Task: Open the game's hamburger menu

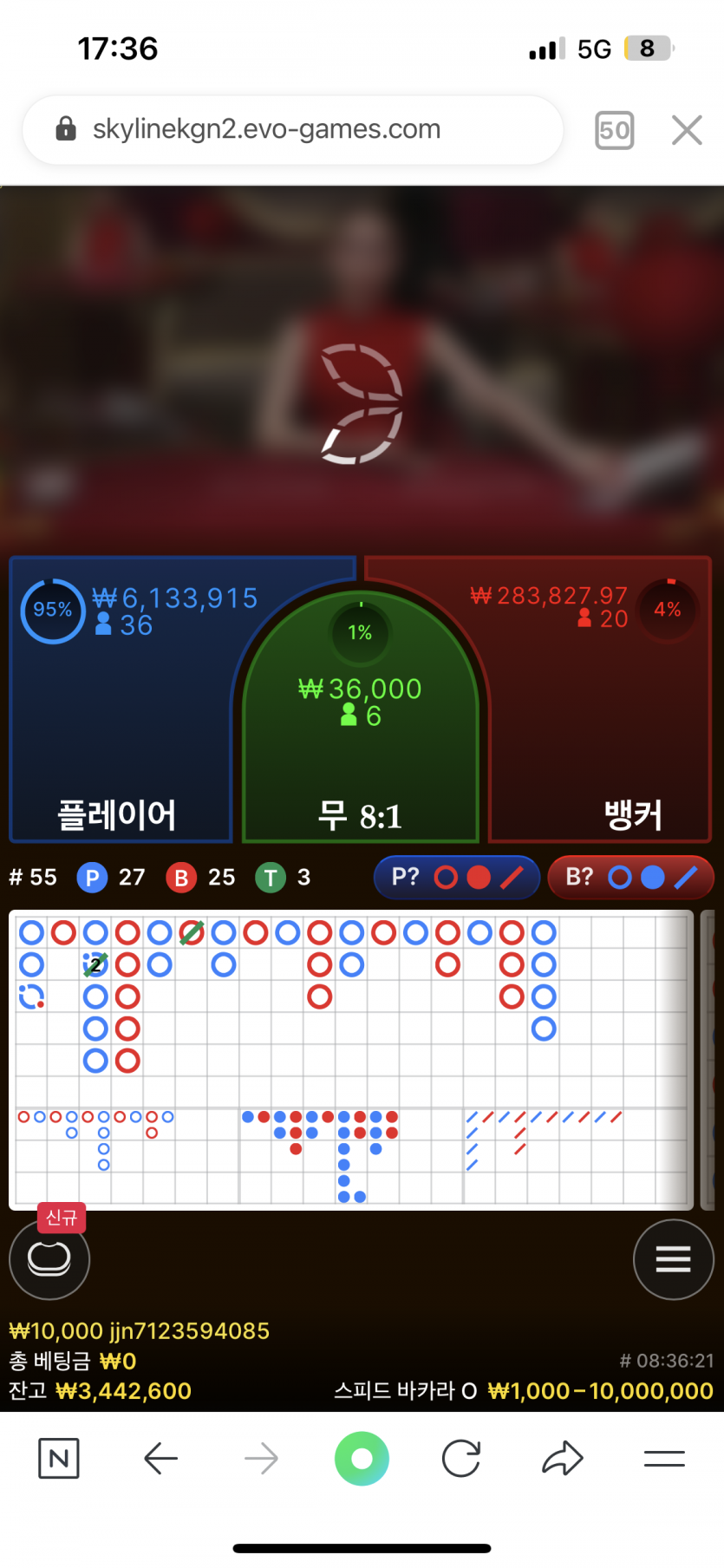Action: (x=673, y=1258)
